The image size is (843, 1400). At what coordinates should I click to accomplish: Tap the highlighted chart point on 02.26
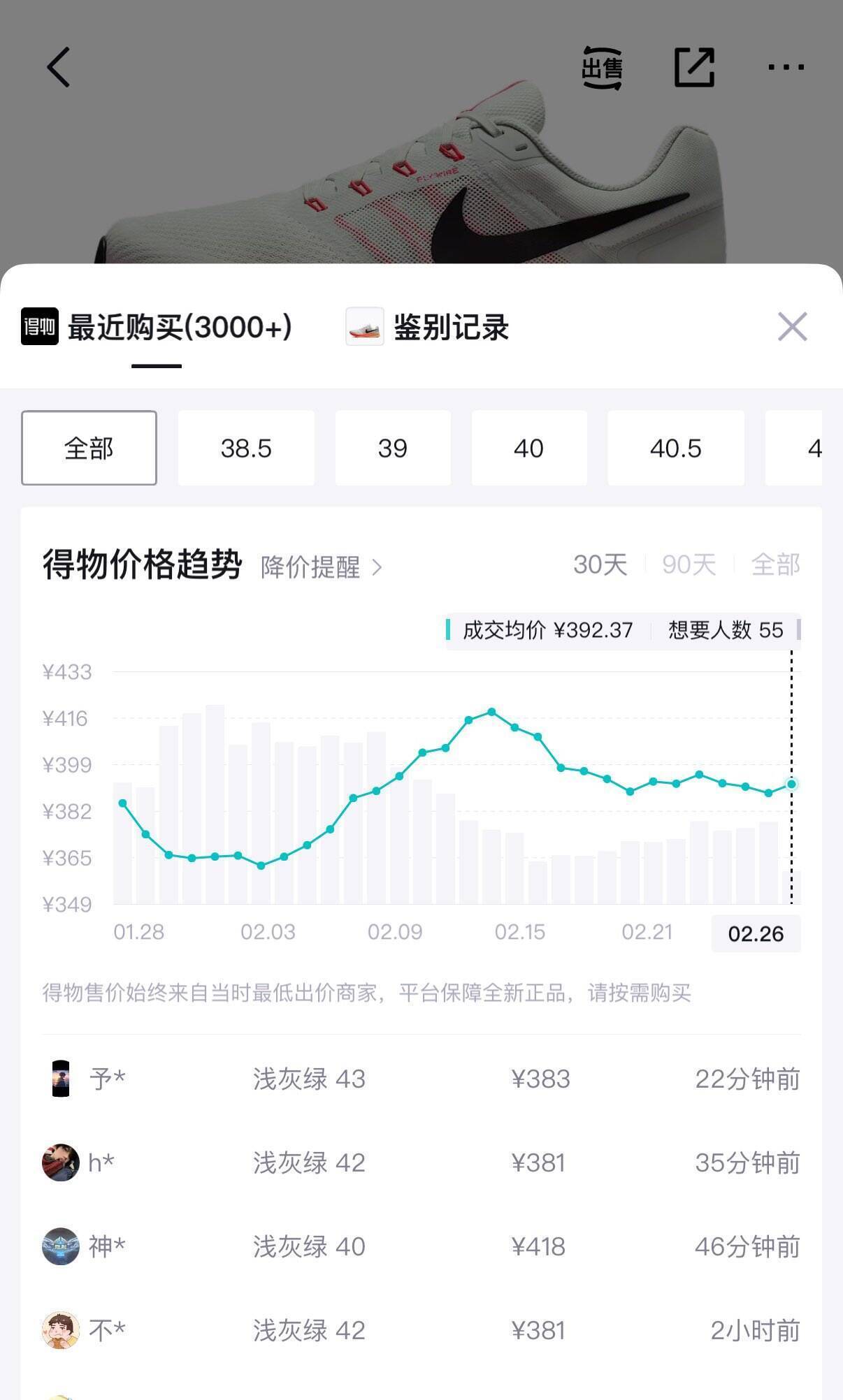[x=791, y=785]
